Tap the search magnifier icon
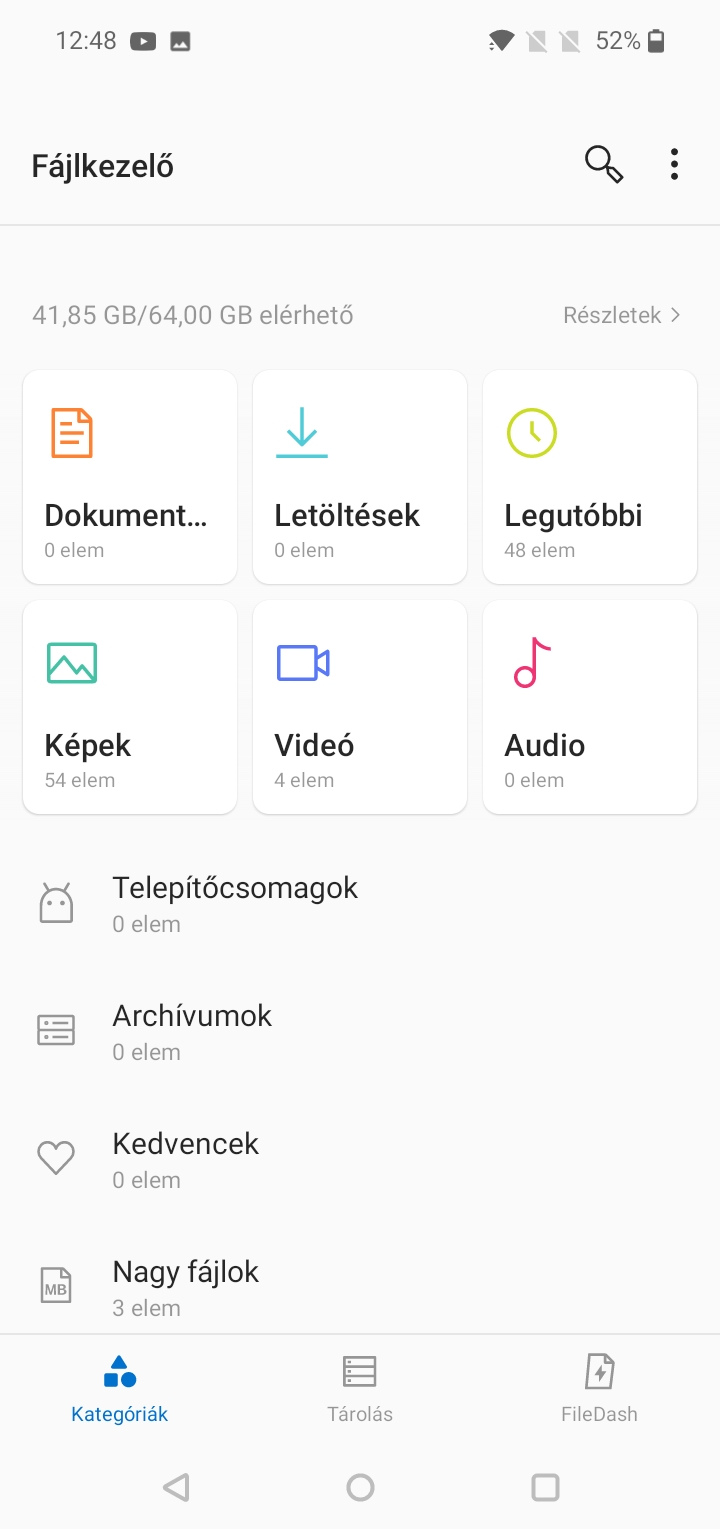720x1529 pixels. click(604, 164)
